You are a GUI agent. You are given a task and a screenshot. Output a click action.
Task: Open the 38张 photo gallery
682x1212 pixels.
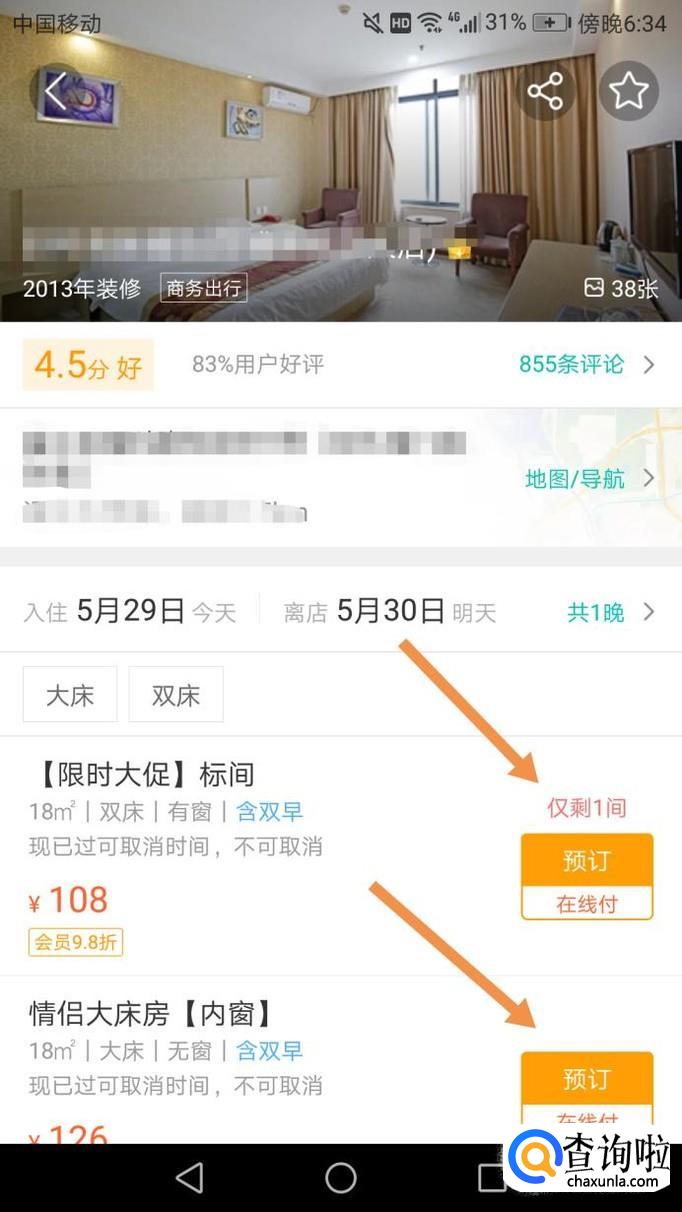[621, 288]
